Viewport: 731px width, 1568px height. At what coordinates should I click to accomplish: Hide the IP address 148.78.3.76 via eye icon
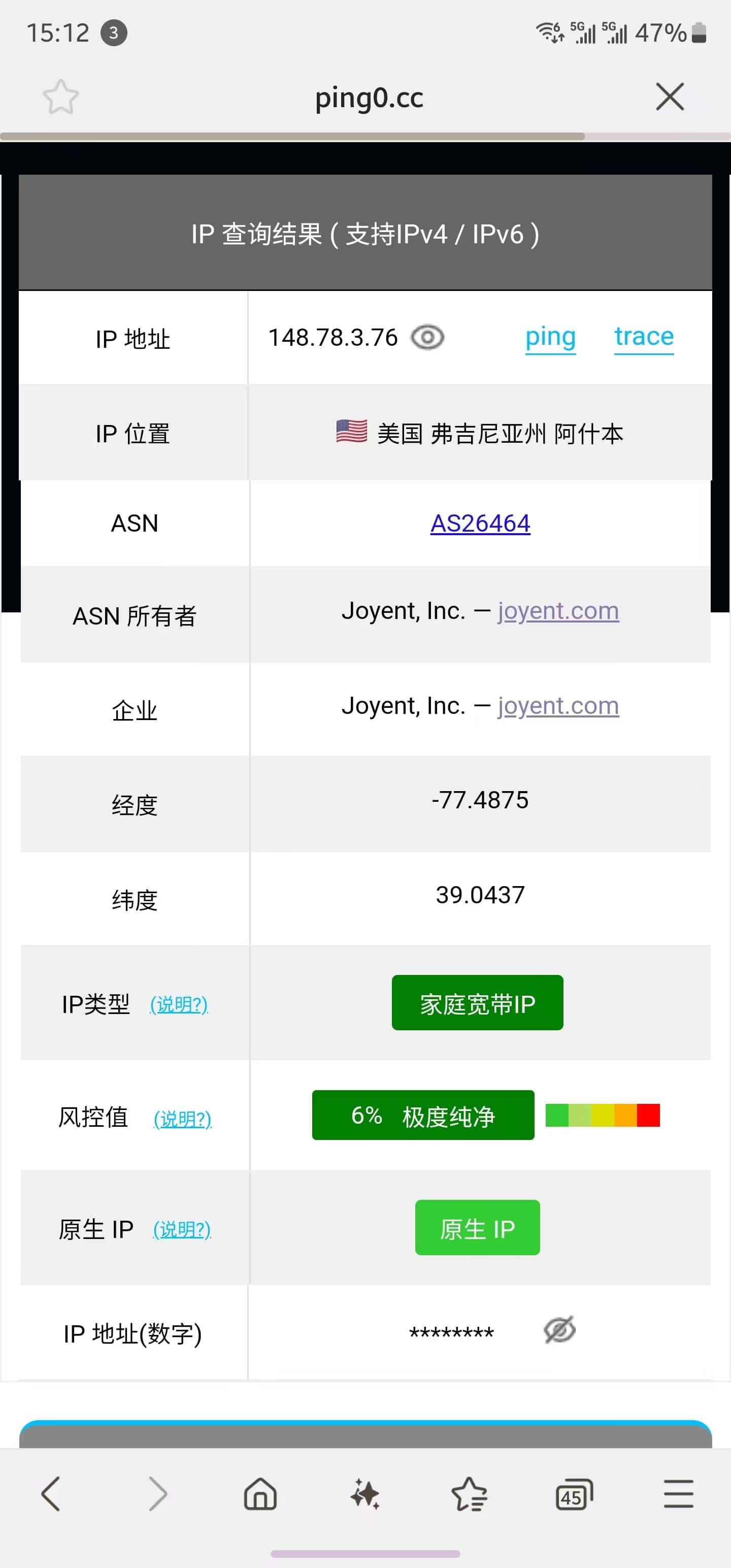point(428,337)
